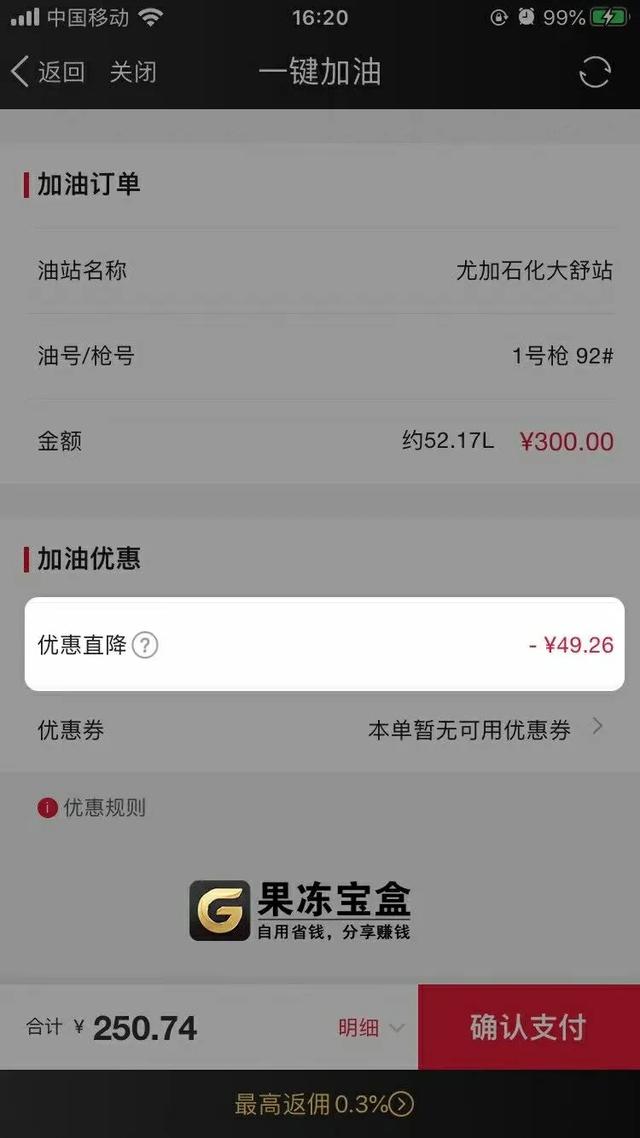Screen dimensions: 640x1138
Task: Expand the 明细 payment details
Action: [371, 1027]
